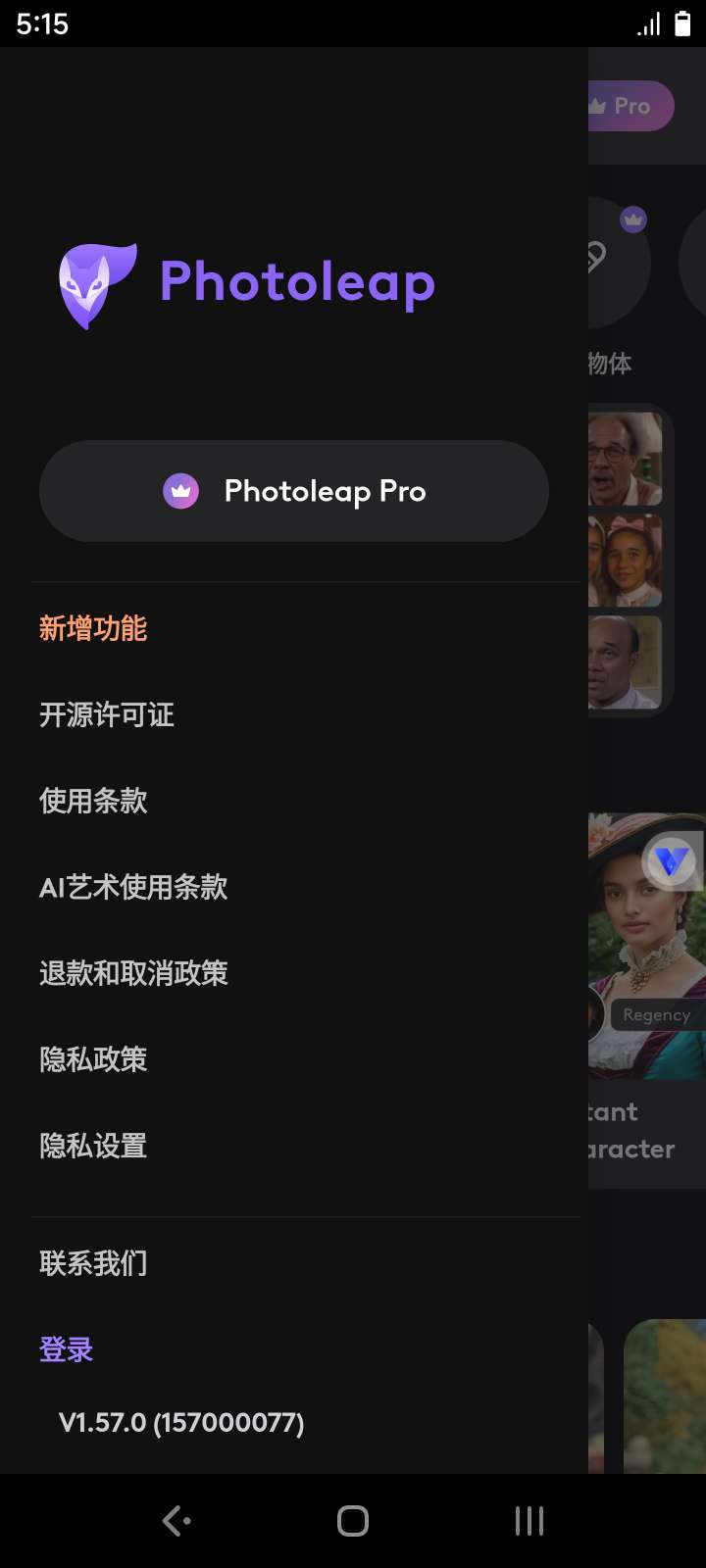View 退款和取消政策
Screen dimensions: 706x1568
tap(133, 973)
